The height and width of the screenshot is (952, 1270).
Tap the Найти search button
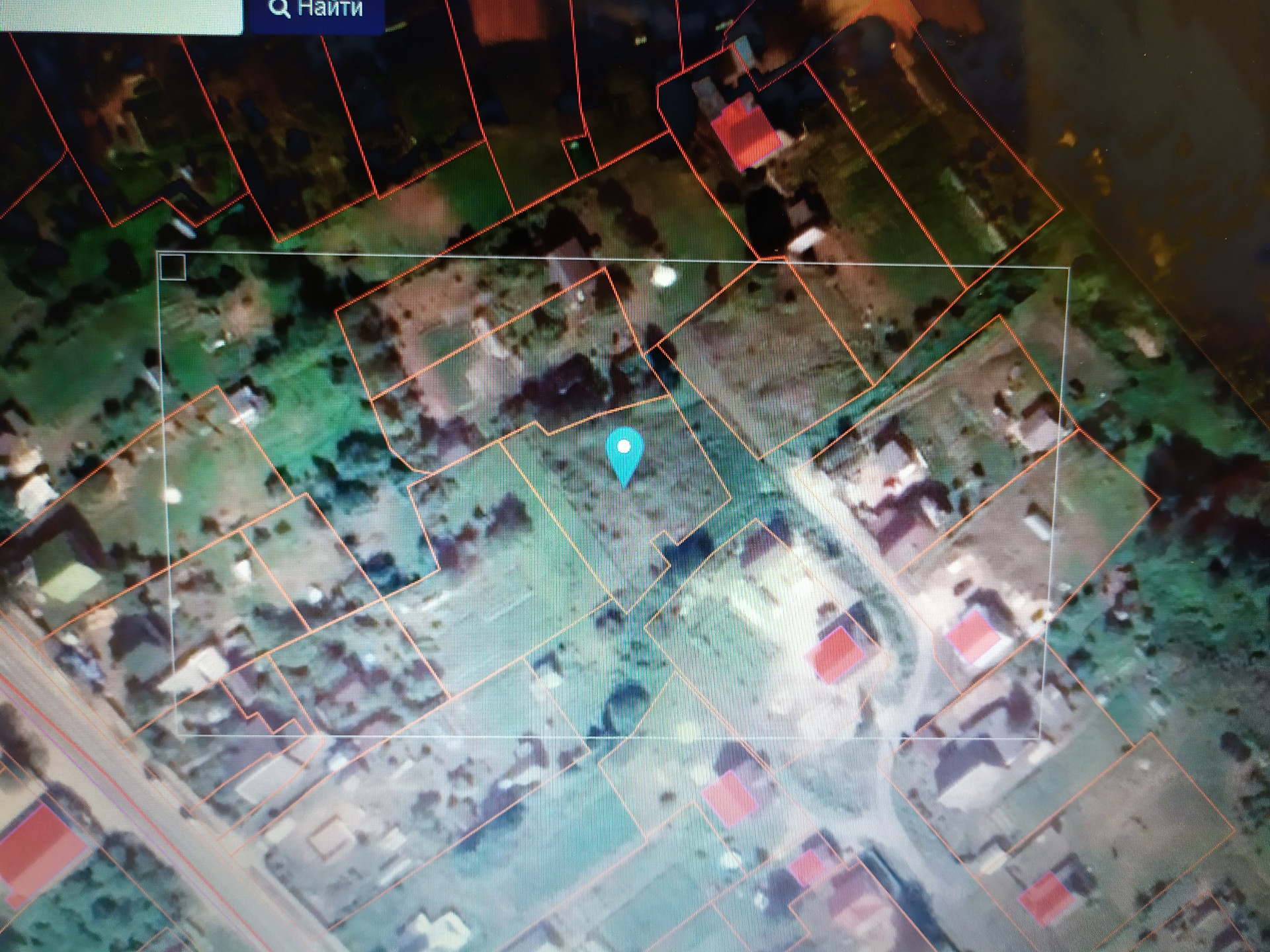(x=316, y=11)
